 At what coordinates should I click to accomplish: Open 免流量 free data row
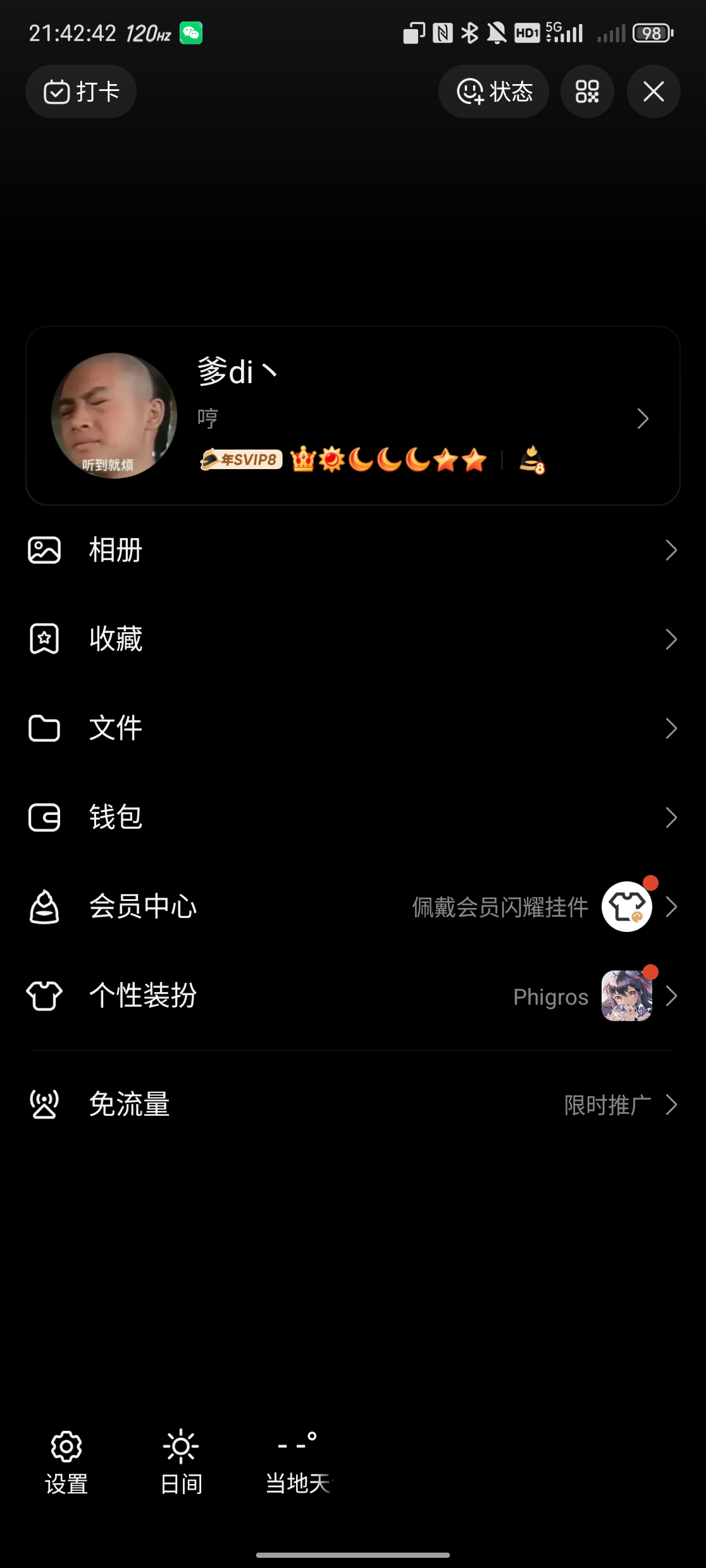tap(353, 1105)
